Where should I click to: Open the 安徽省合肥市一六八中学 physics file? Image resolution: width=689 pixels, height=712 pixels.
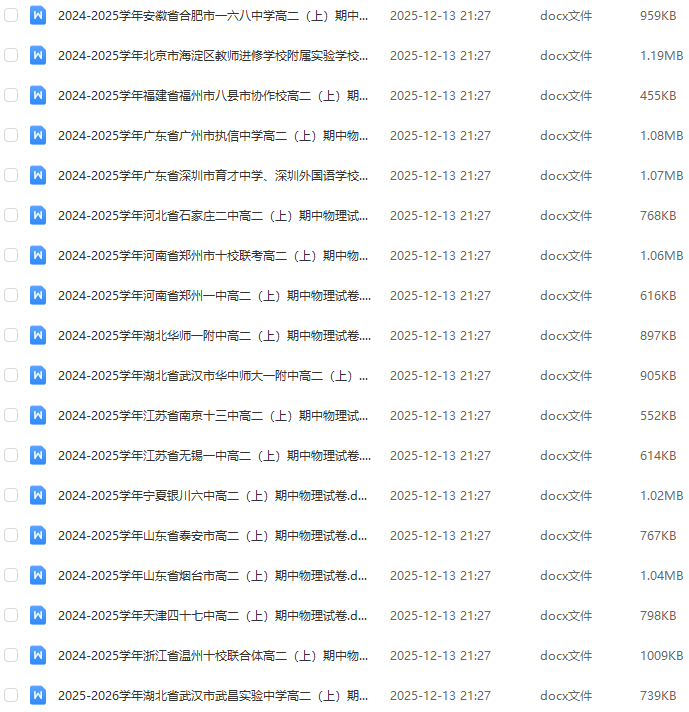[212, 15]
